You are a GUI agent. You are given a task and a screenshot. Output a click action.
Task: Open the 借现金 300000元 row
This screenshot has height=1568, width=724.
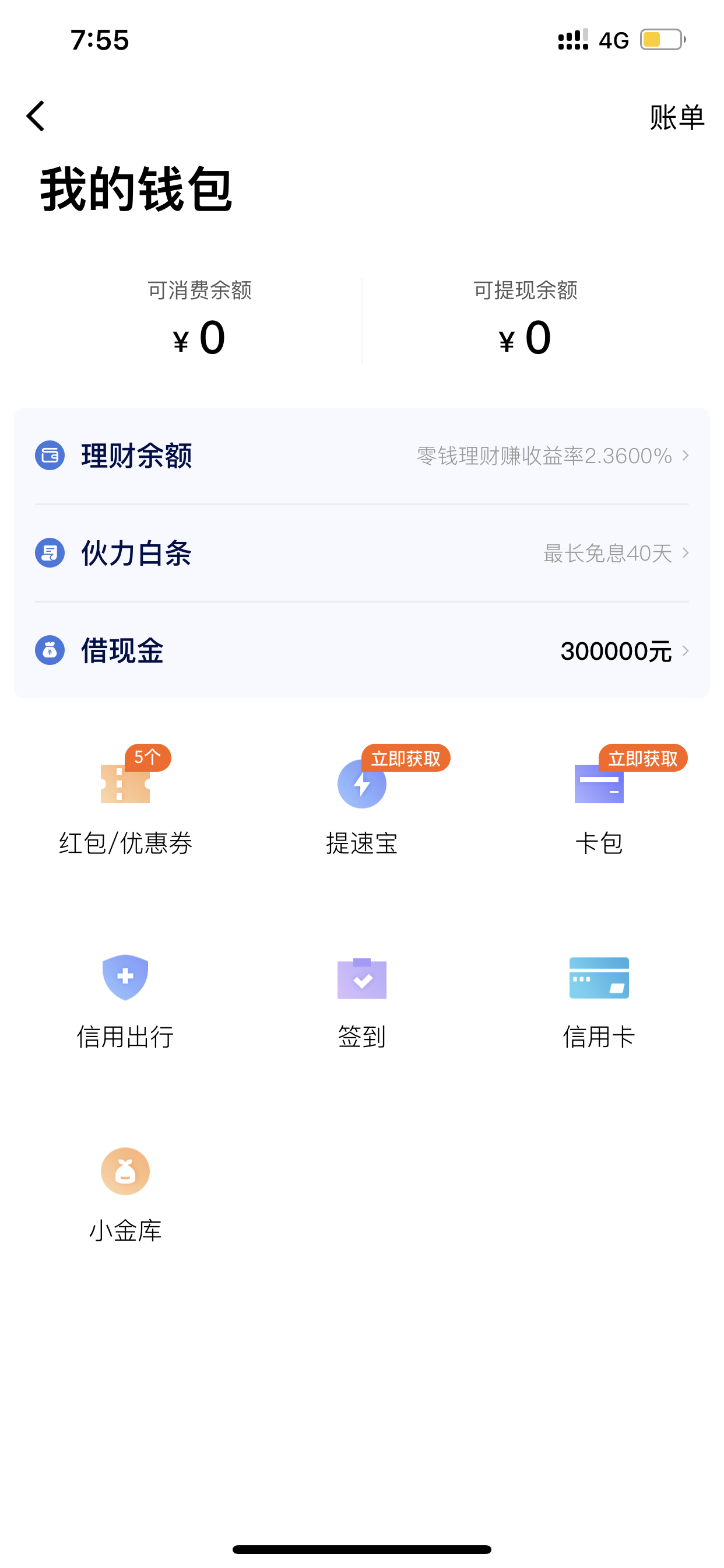(x=362, y=650)
